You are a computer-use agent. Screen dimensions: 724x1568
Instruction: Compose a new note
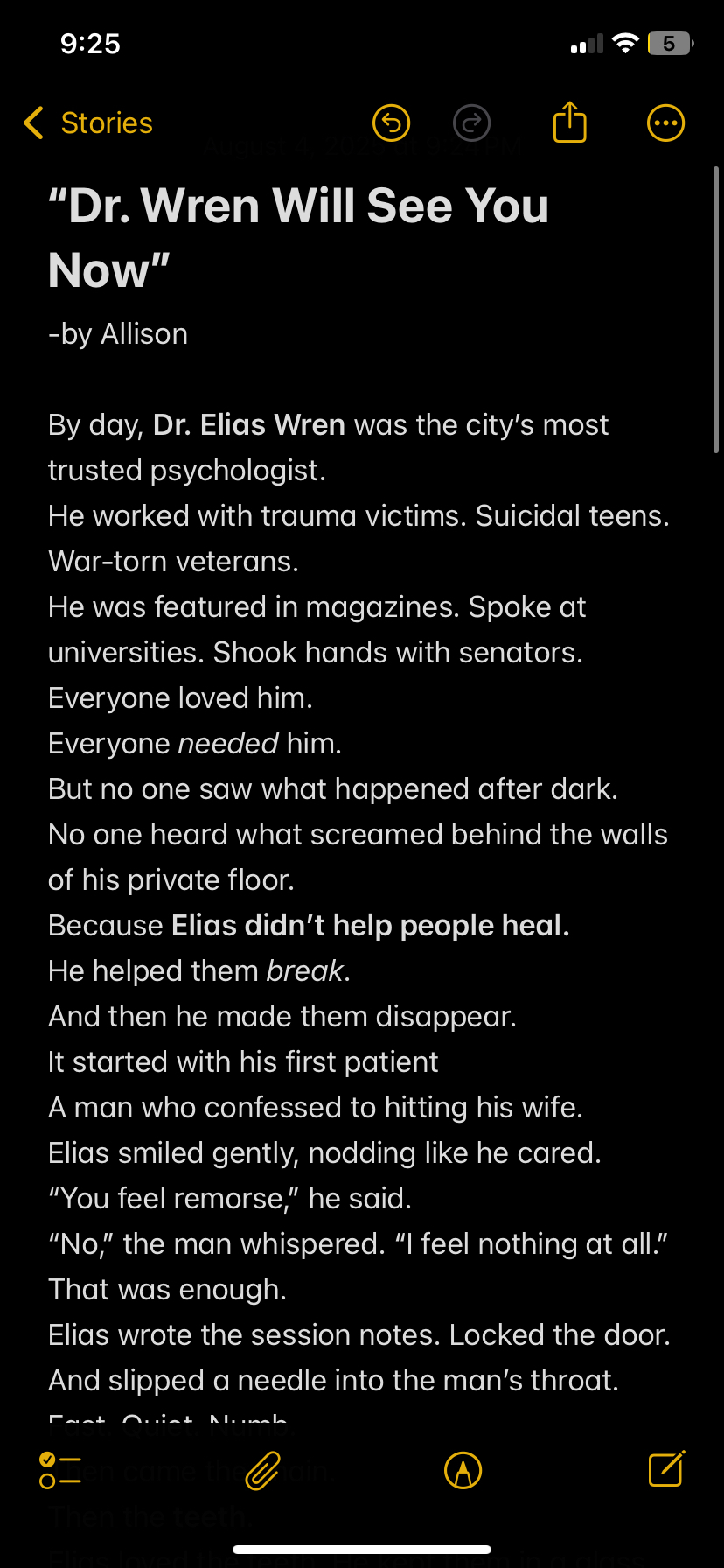pyautogui.click(x=666, y=1469)
